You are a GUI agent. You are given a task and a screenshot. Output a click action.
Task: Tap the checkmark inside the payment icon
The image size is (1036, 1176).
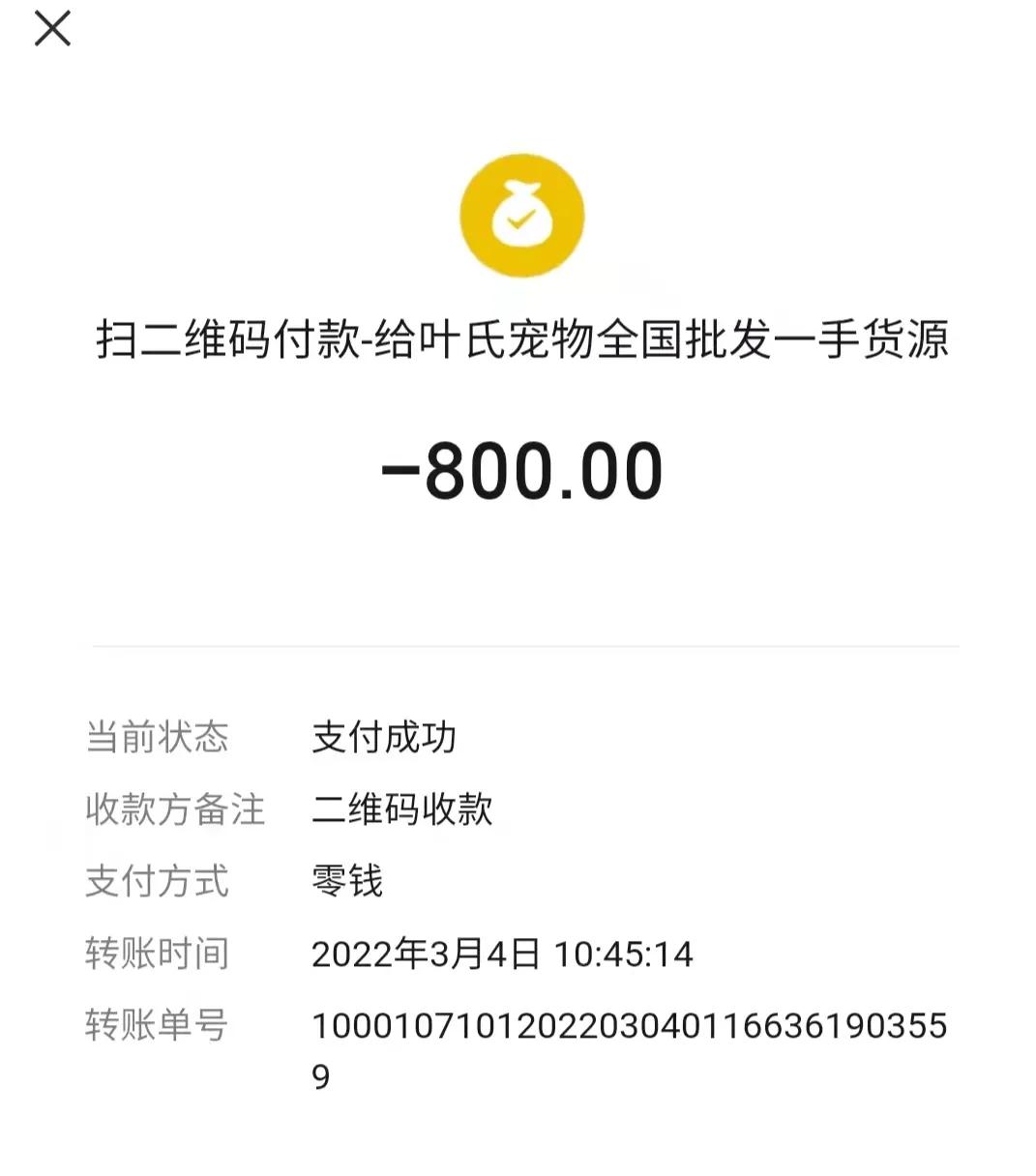click(x=523, y=220)
